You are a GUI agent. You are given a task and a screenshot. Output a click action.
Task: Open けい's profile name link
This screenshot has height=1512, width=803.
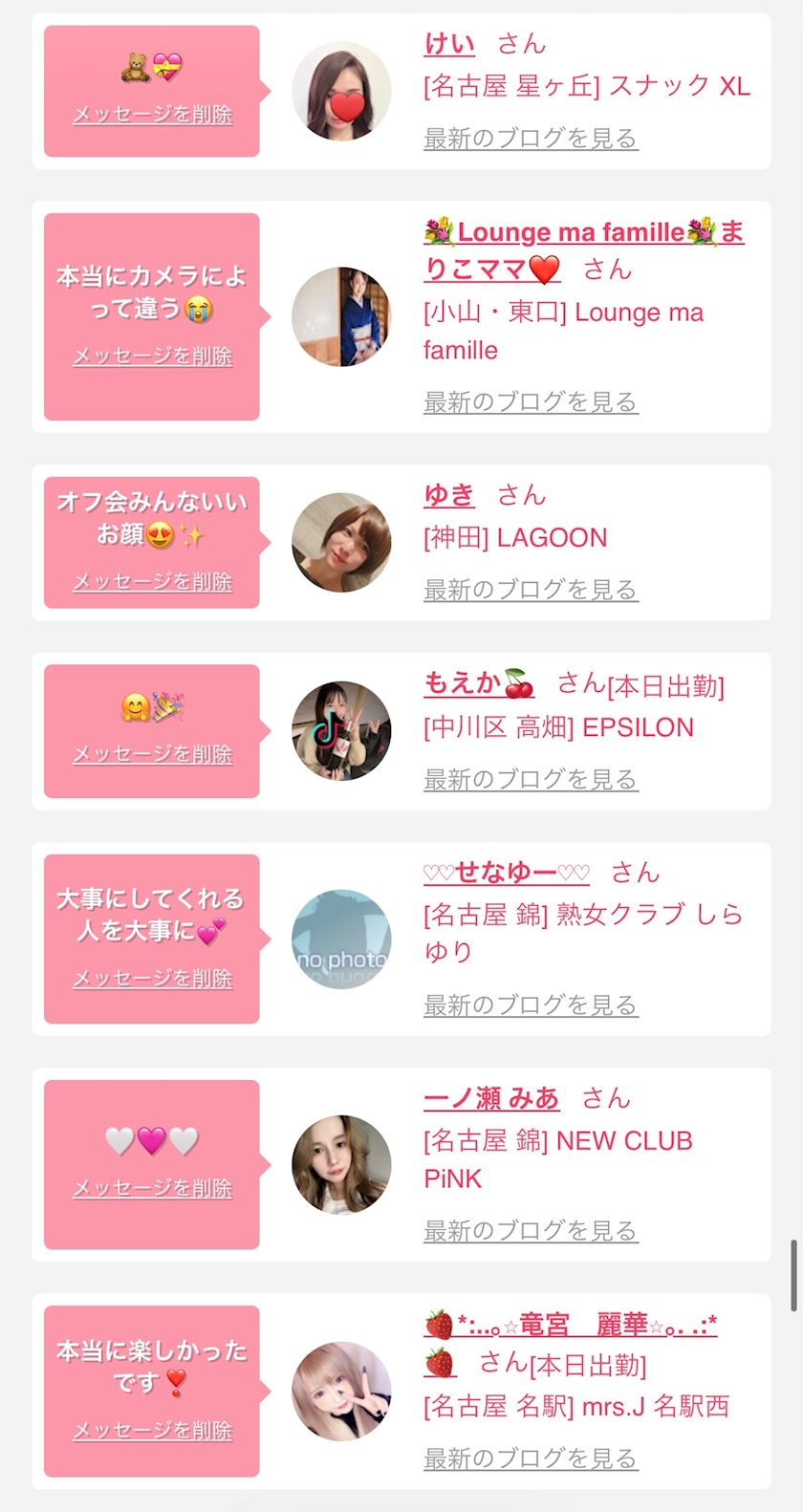[x=449, y=44]
